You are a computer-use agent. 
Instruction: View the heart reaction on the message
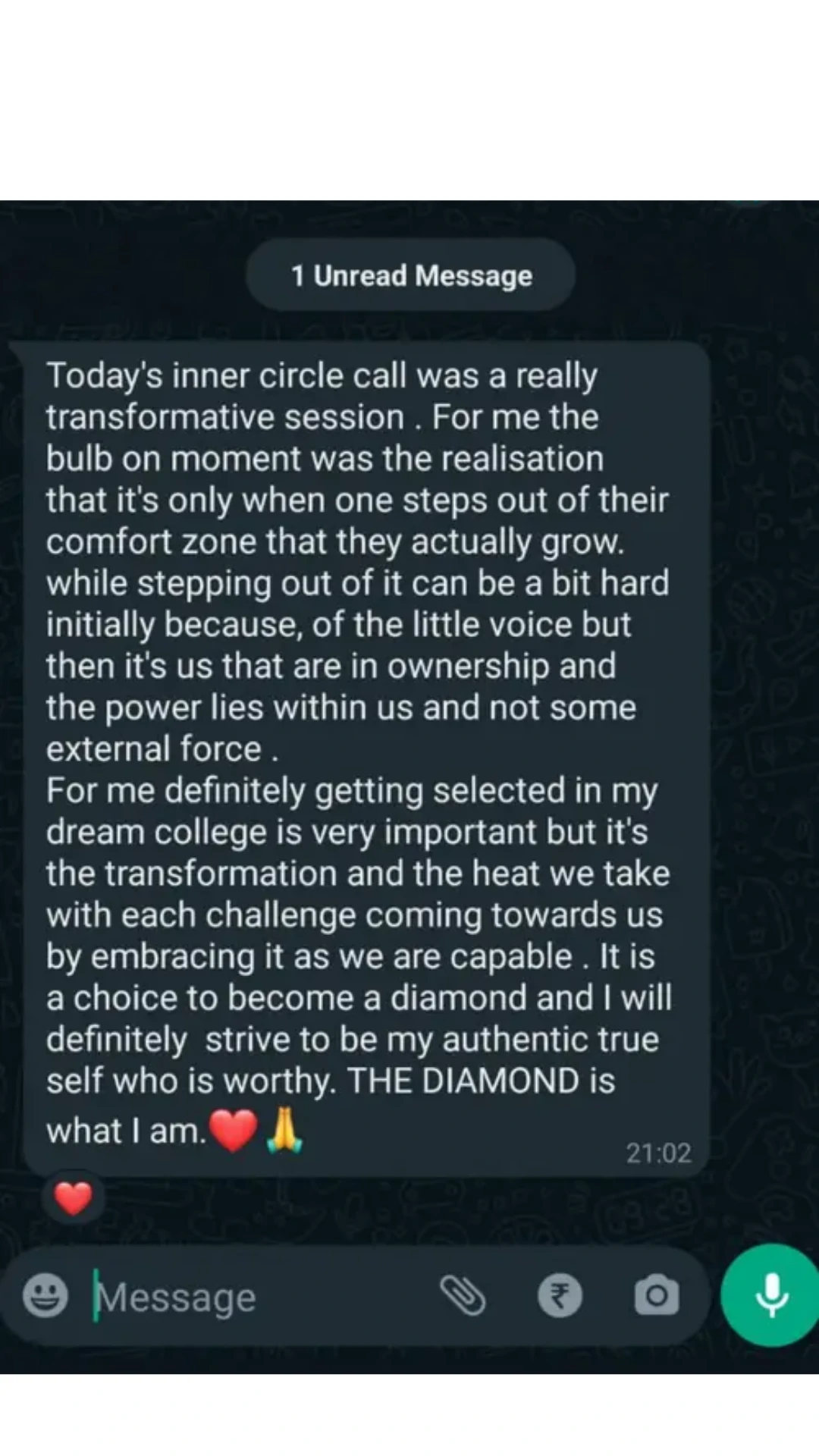coord(74,1200)
